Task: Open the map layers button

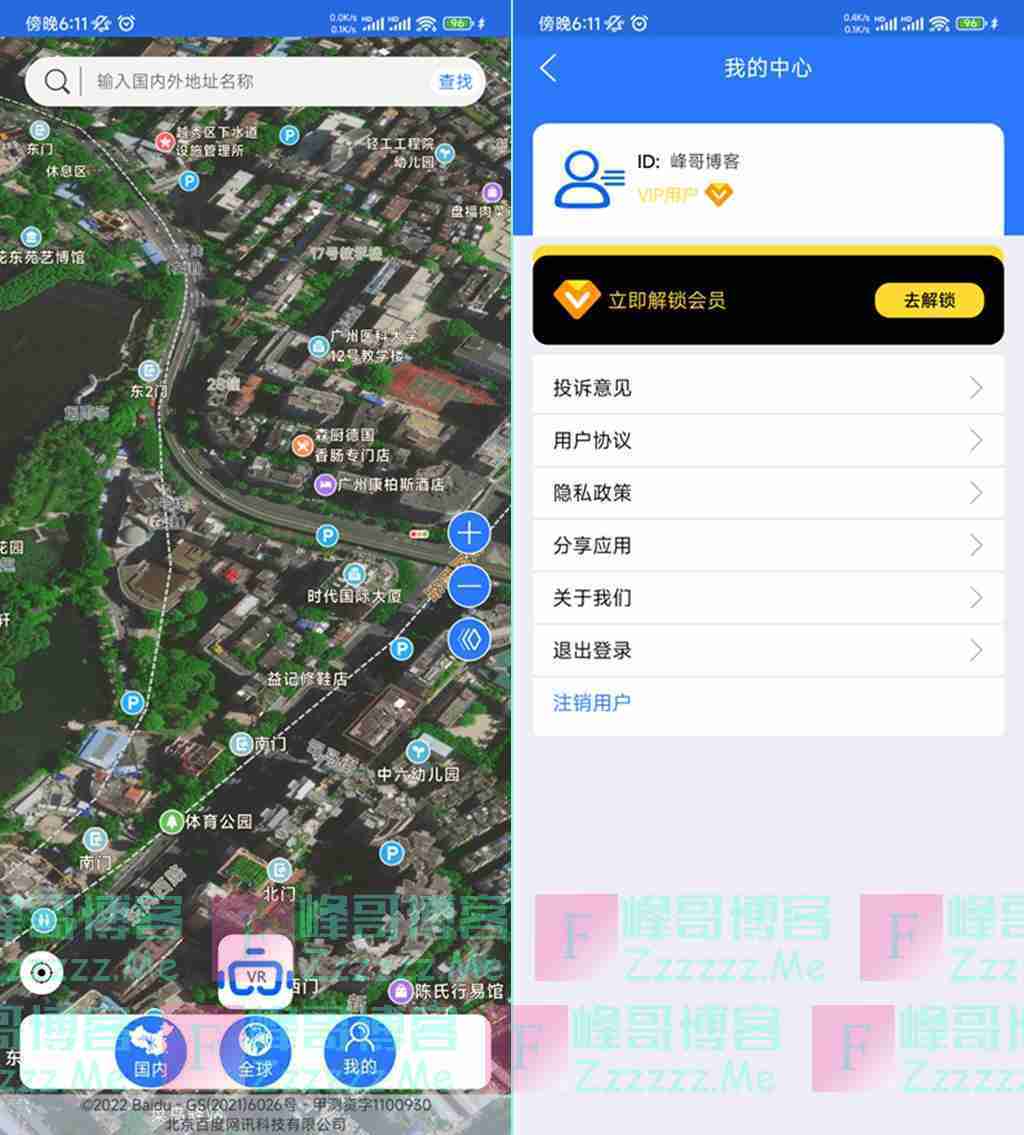Action: 469,640
